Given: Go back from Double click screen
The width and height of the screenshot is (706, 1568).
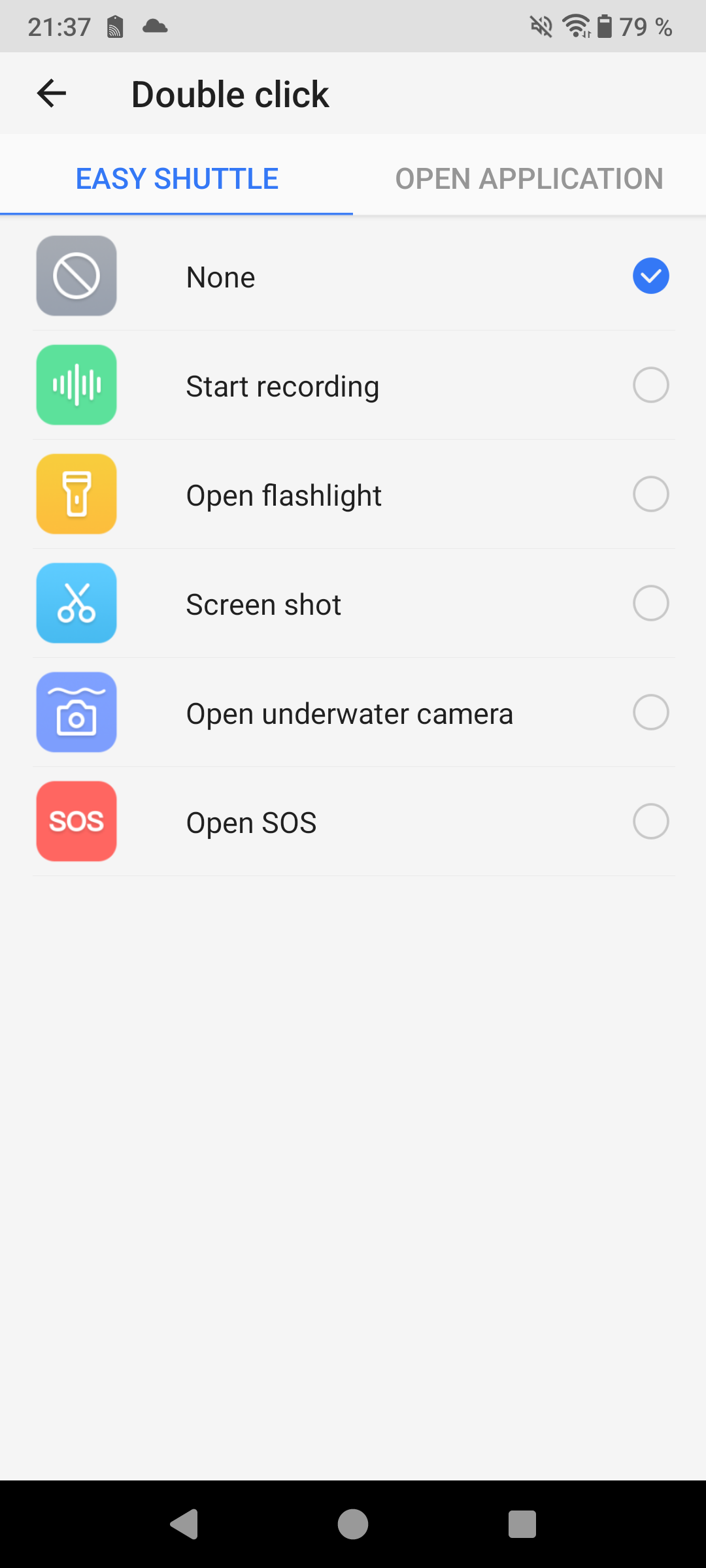Looking at the screenshot, I should point(52,93).
